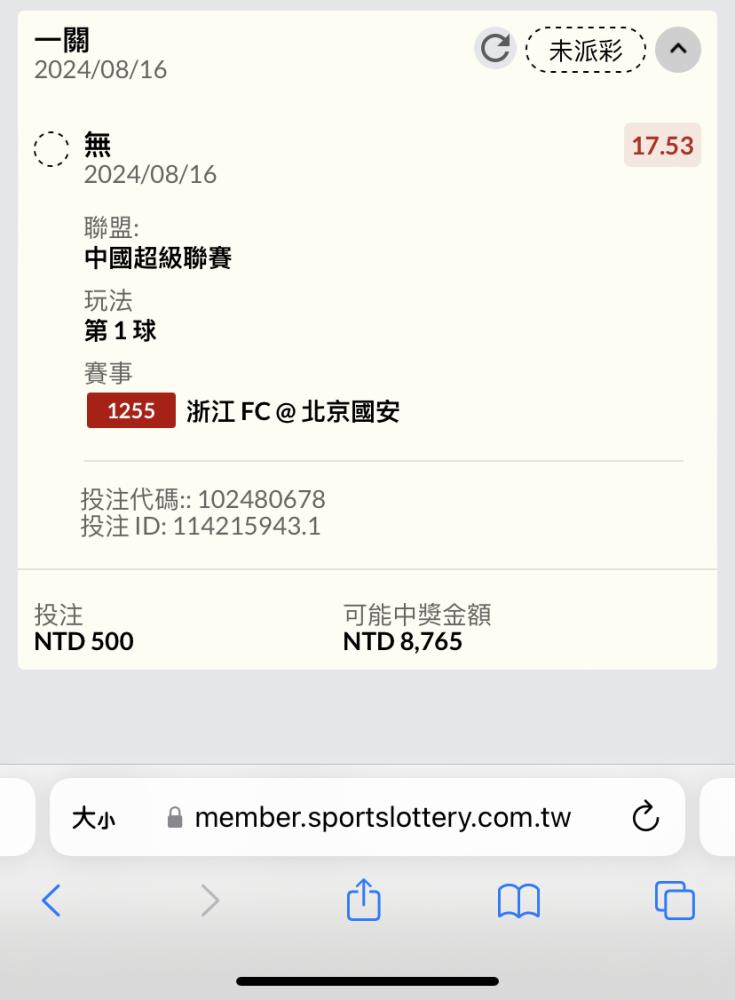This screenshot has height=1000, width=735.
Task: Show all open Safari tabs
Action: [674, 900]
